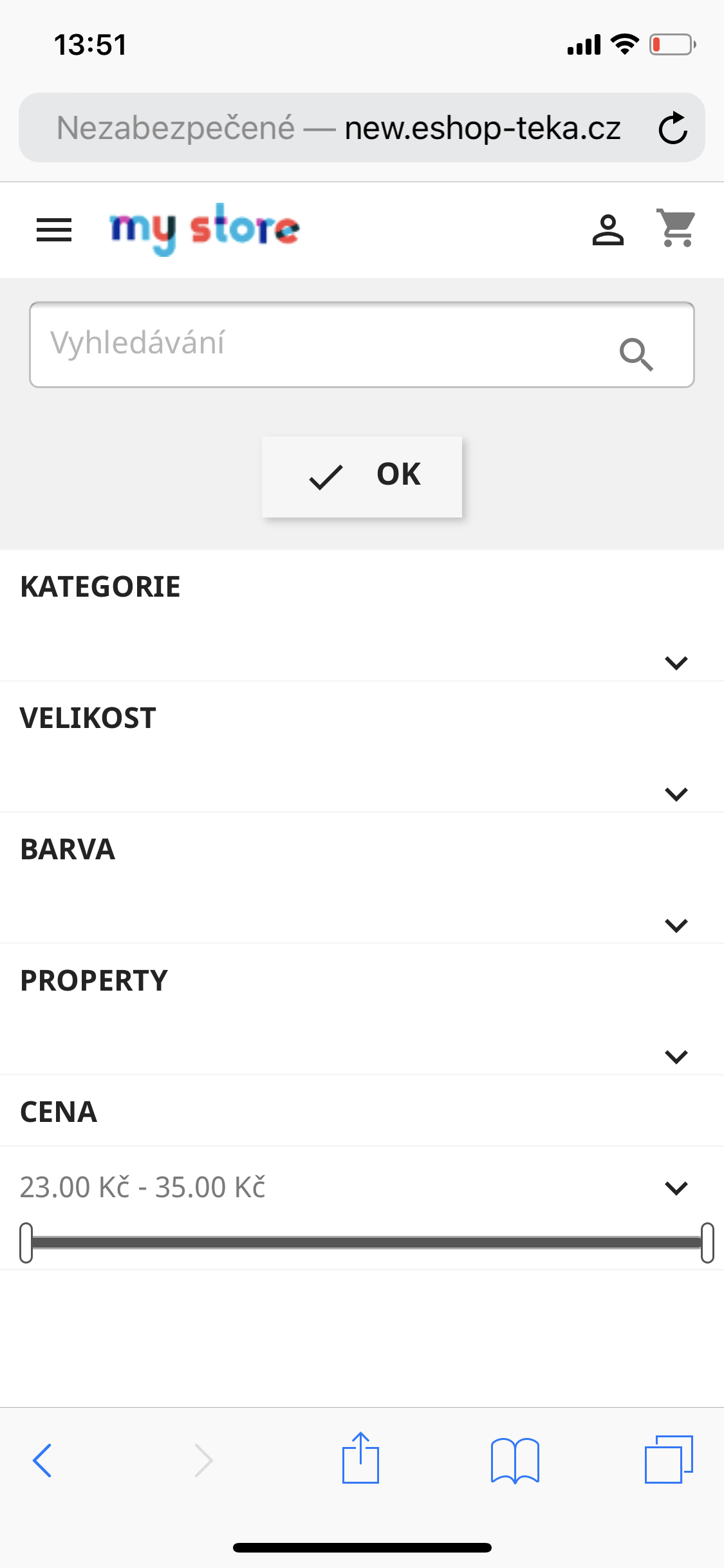The image size is (724, 1568).
Task: Expand the Property filter
Action: tap(676, 1056)
